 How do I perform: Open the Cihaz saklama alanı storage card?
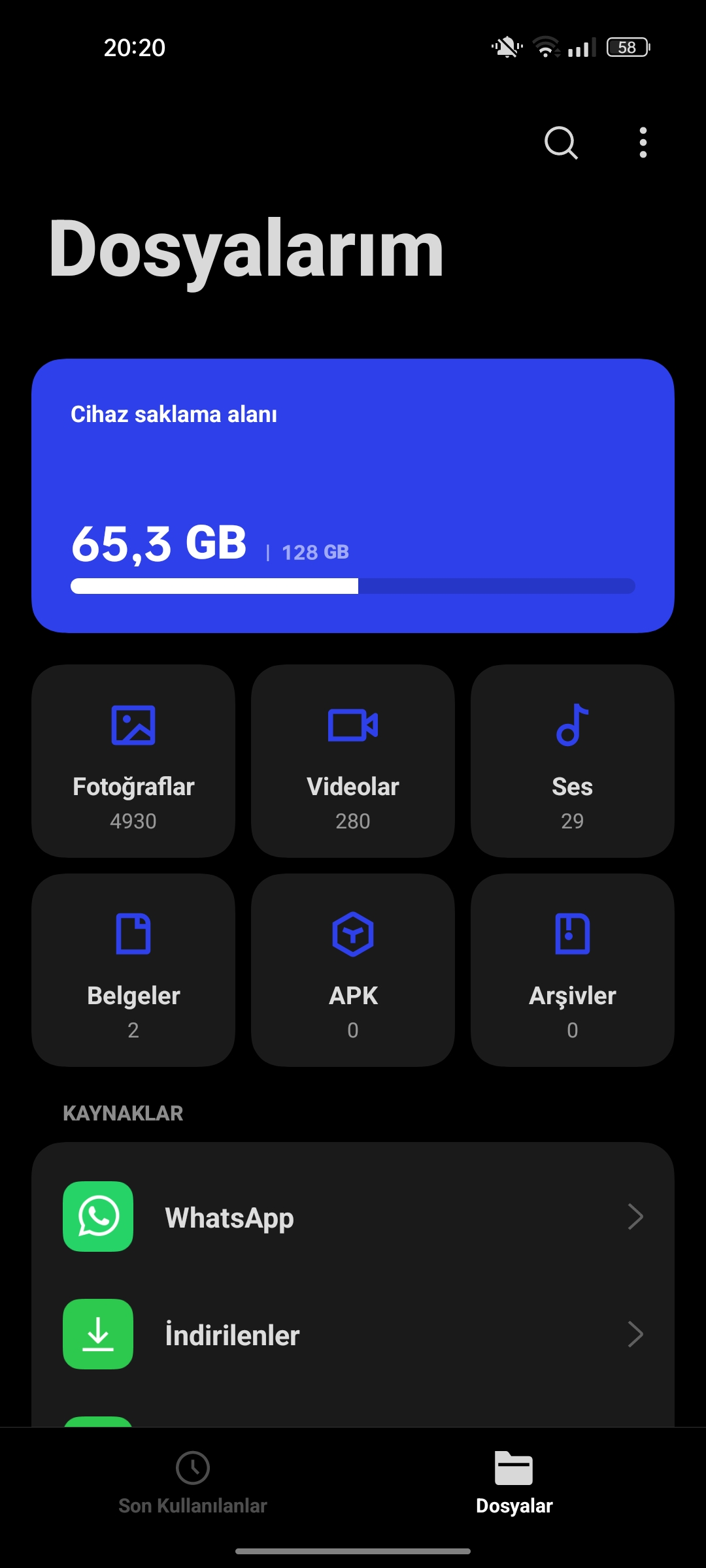(353, 495)
